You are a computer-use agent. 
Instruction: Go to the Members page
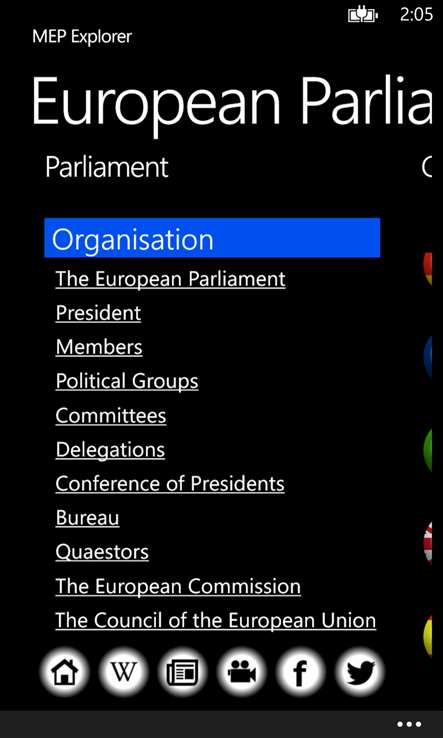(99, 347)
